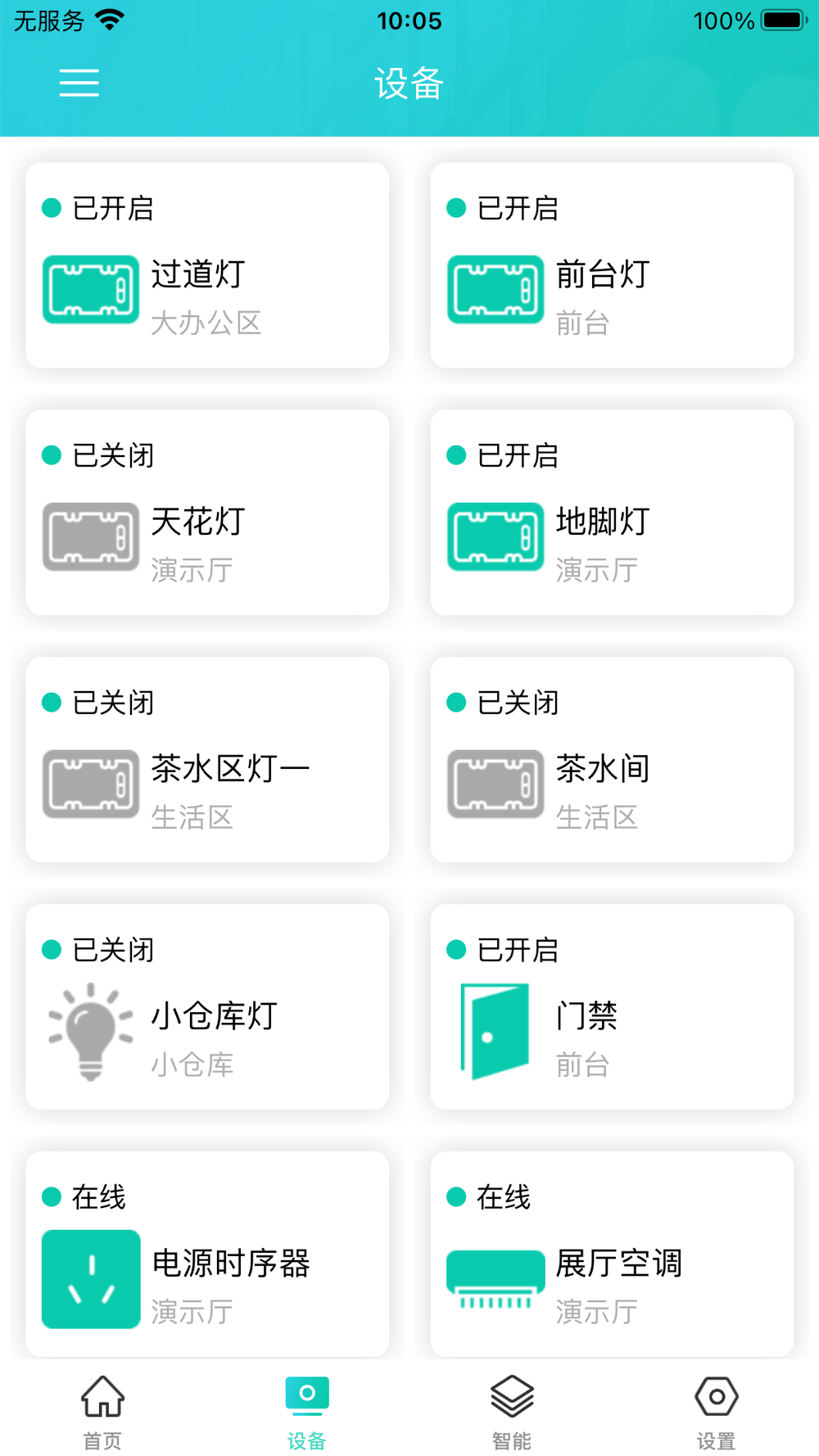This screenshot has height=1456, width=819.
Task: Go to the 智能 tab
Action: point(512,1410)
